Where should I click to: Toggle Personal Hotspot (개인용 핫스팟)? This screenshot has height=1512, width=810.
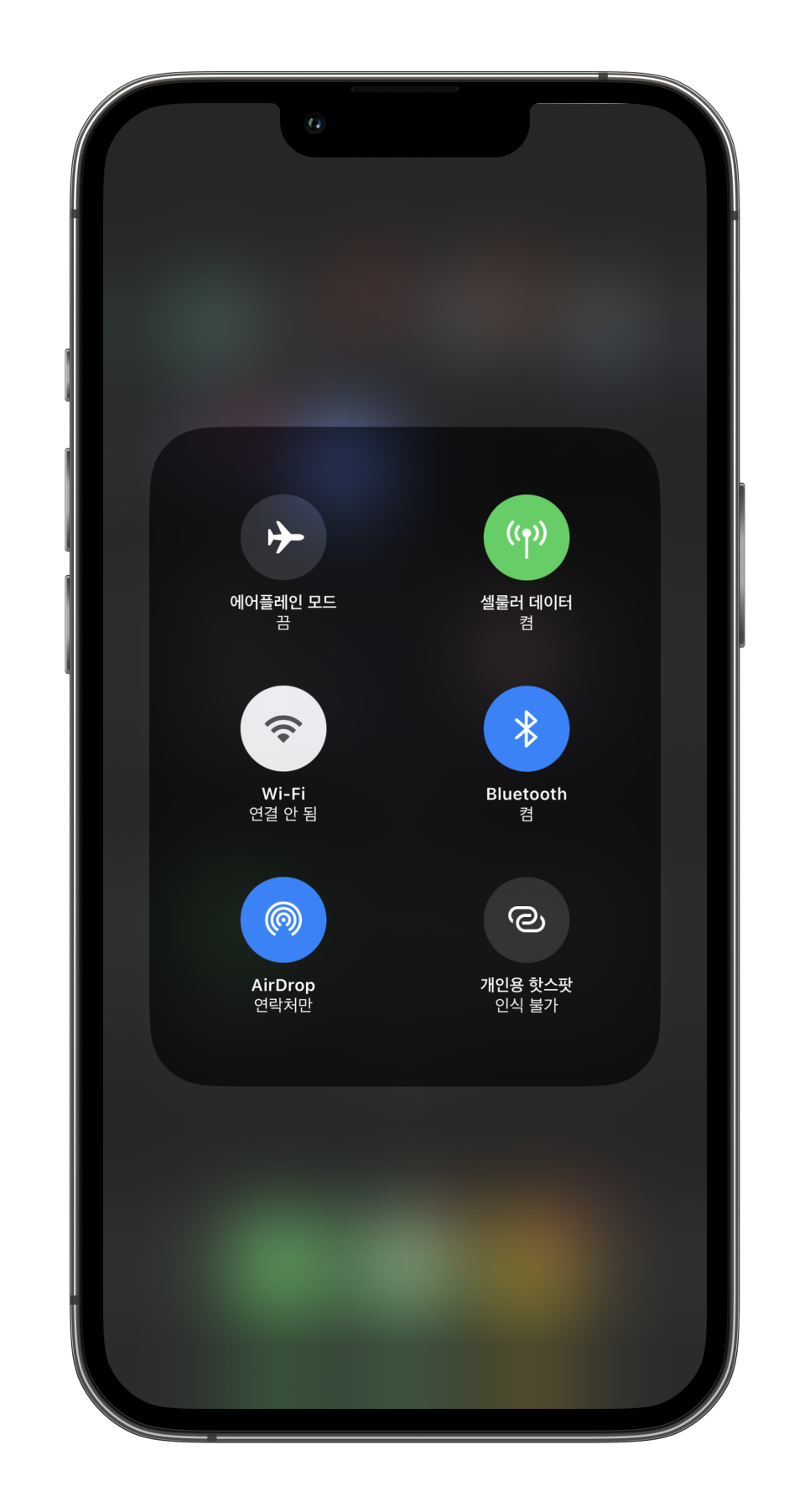click(x=527, y=919)
